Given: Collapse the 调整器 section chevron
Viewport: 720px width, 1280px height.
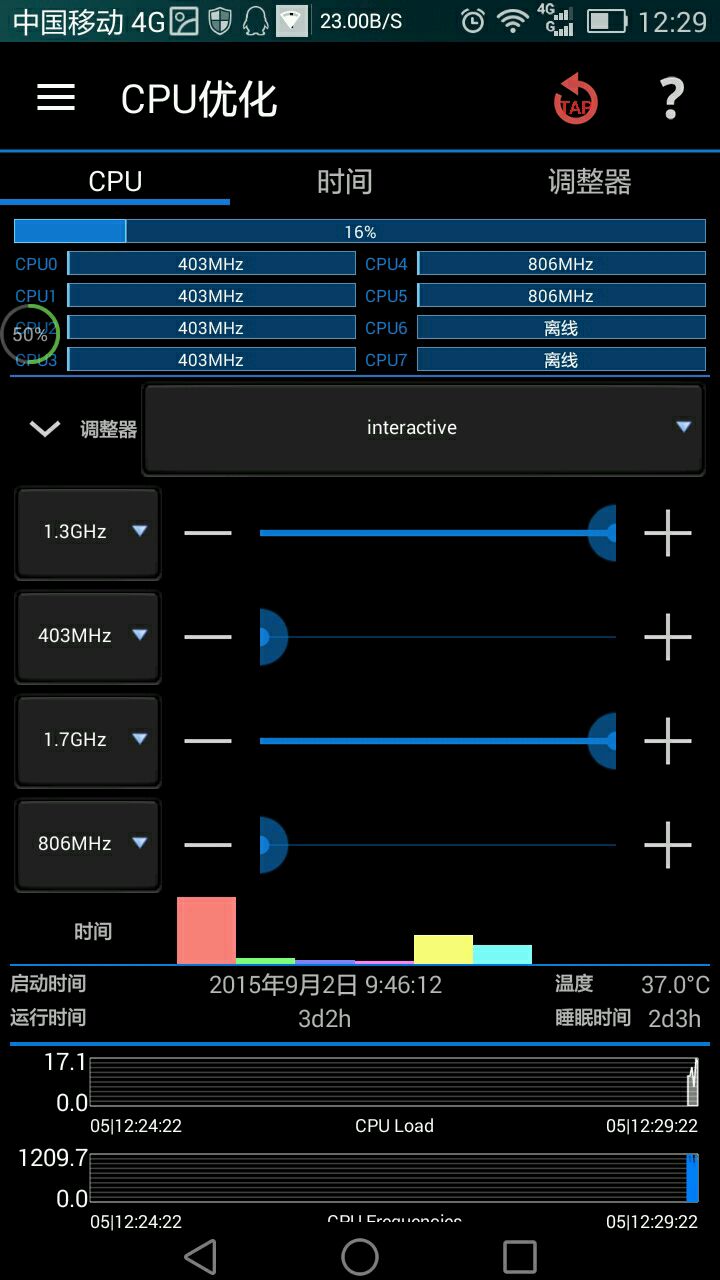Looking at the screenshot, I should pos(45,429).
